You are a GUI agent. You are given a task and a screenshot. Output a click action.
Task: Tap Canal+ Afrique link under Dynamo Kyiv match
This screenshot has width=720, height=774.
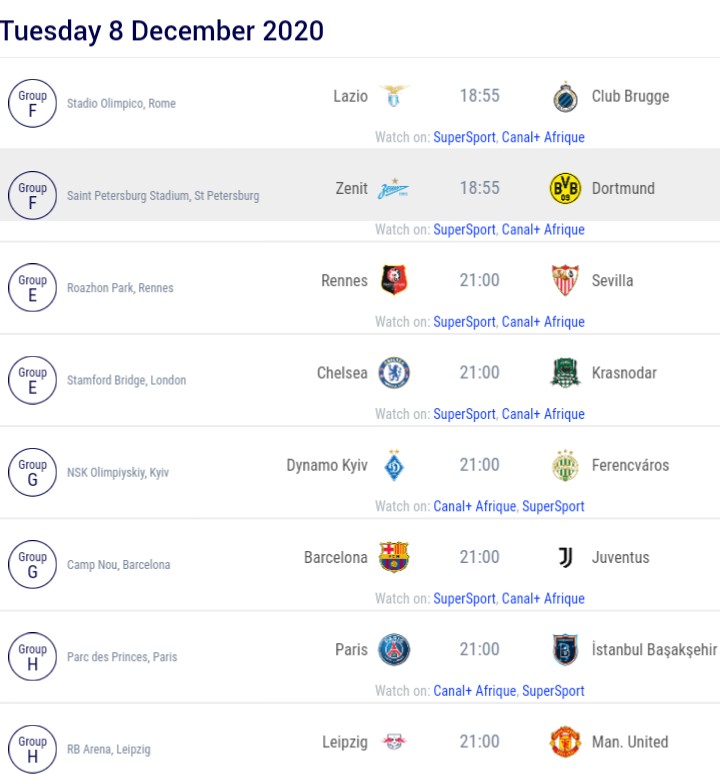tap(474, 506)
